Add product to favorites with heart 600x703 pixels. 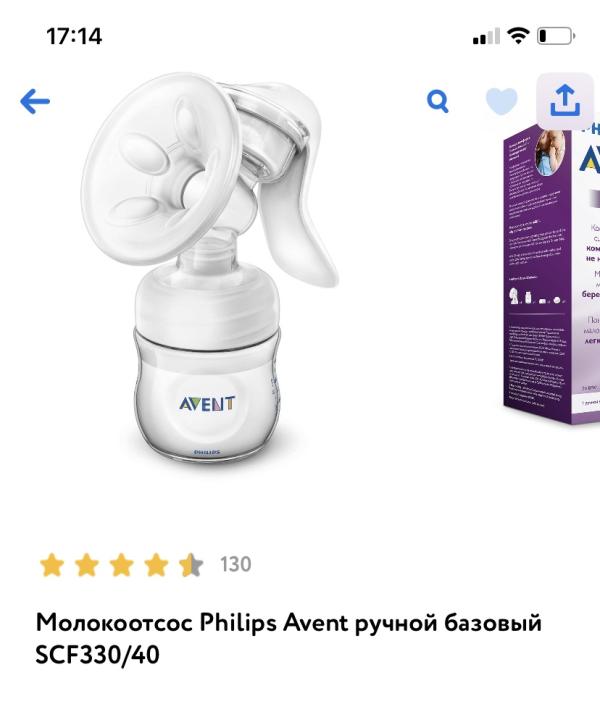click(x=501, y=101)
